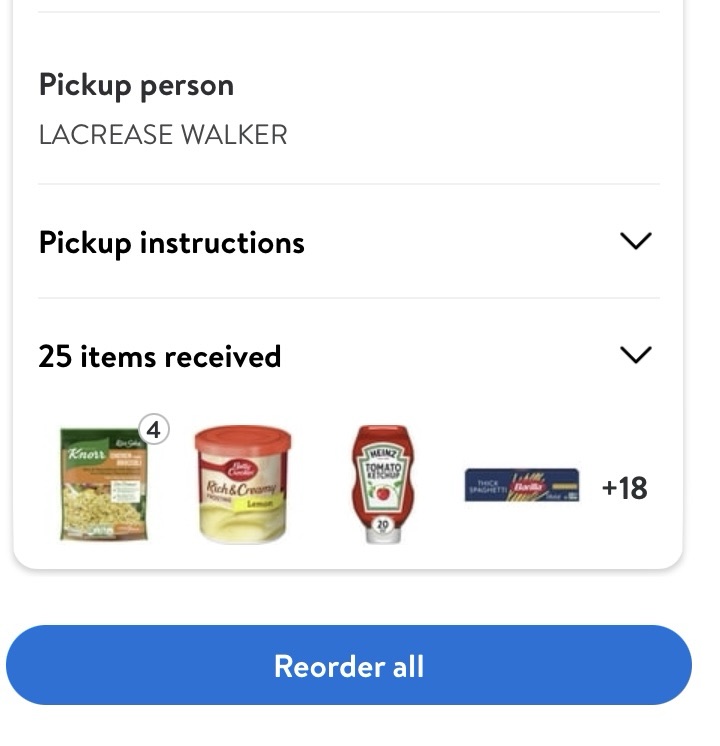Open the Rich & Creamy lemon frosting item

(243, 484)
